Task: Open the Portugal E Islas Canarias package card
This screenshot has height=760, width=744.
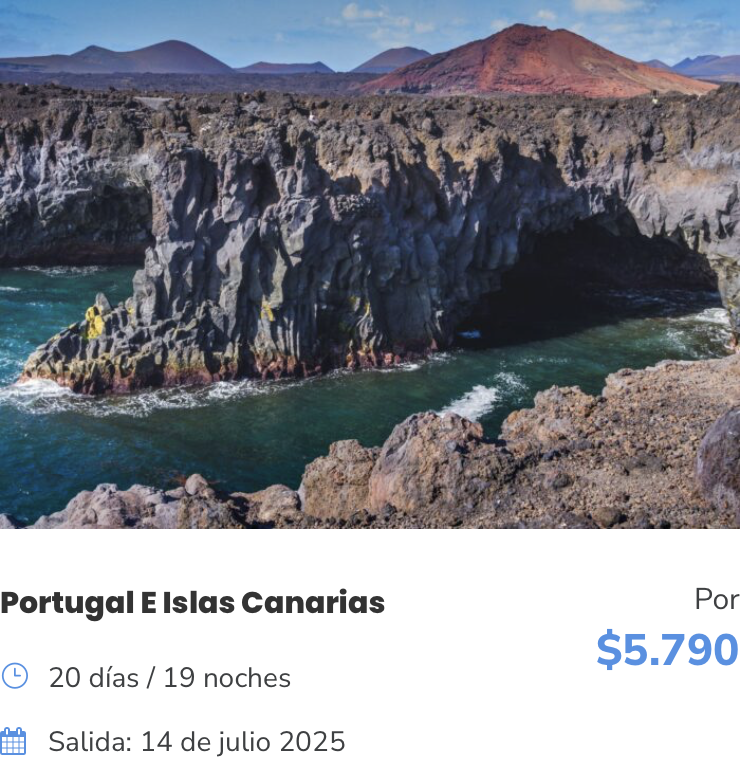Action: (x=192, y=603)
